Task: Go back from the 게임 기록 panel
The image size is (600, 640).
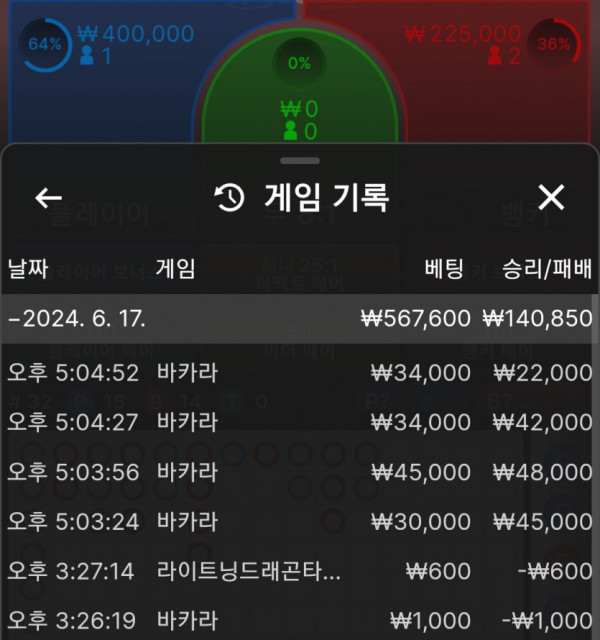Action: click(x=49, y=198)
